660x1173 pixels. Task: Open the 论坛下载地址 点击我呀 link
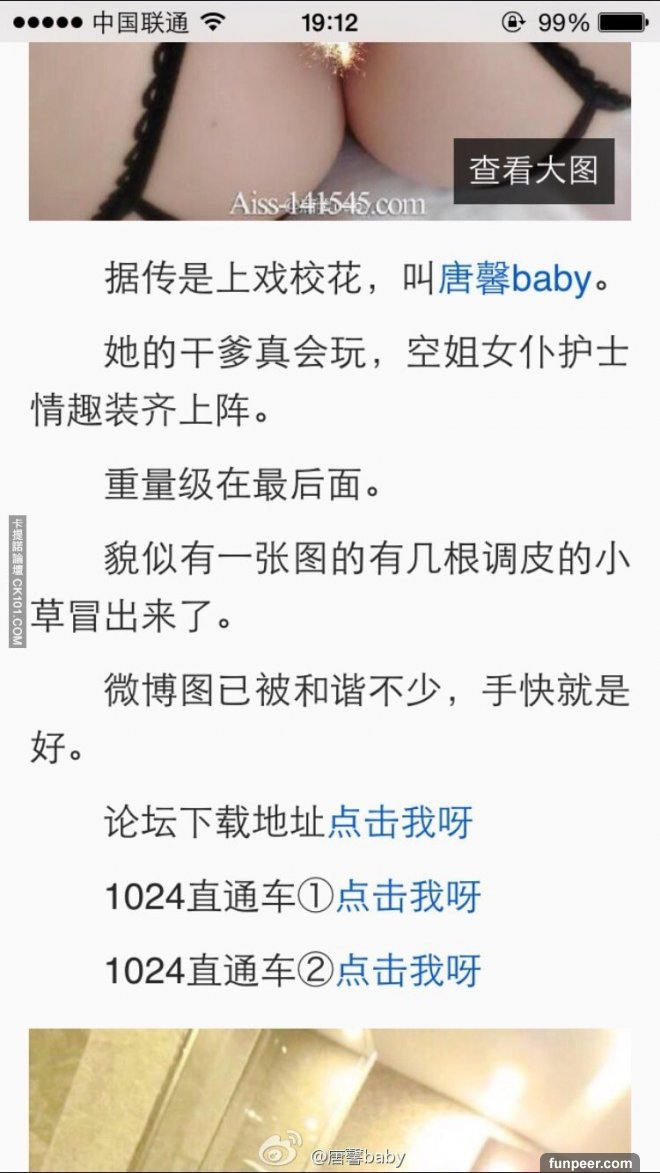coord(400,822)
